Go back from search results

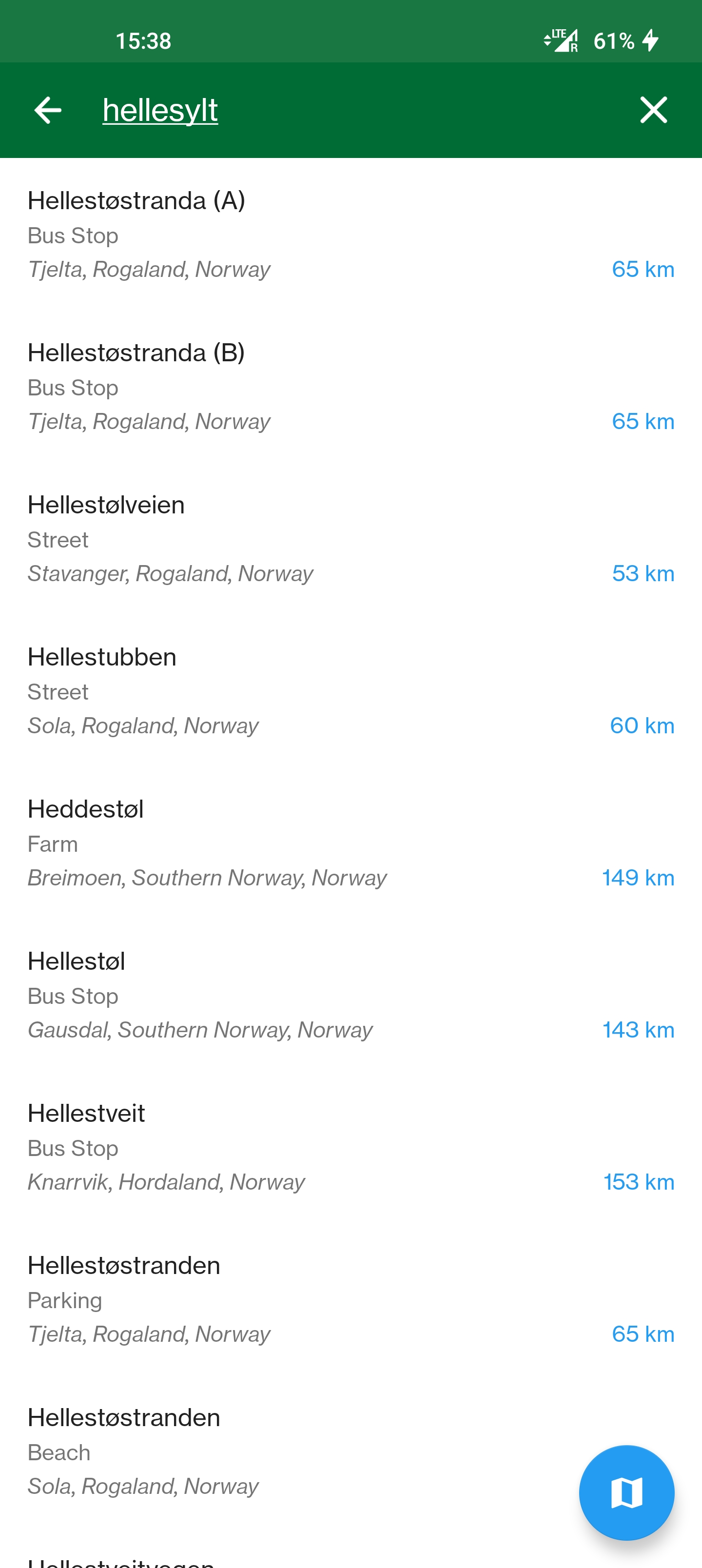coord(47,110)
